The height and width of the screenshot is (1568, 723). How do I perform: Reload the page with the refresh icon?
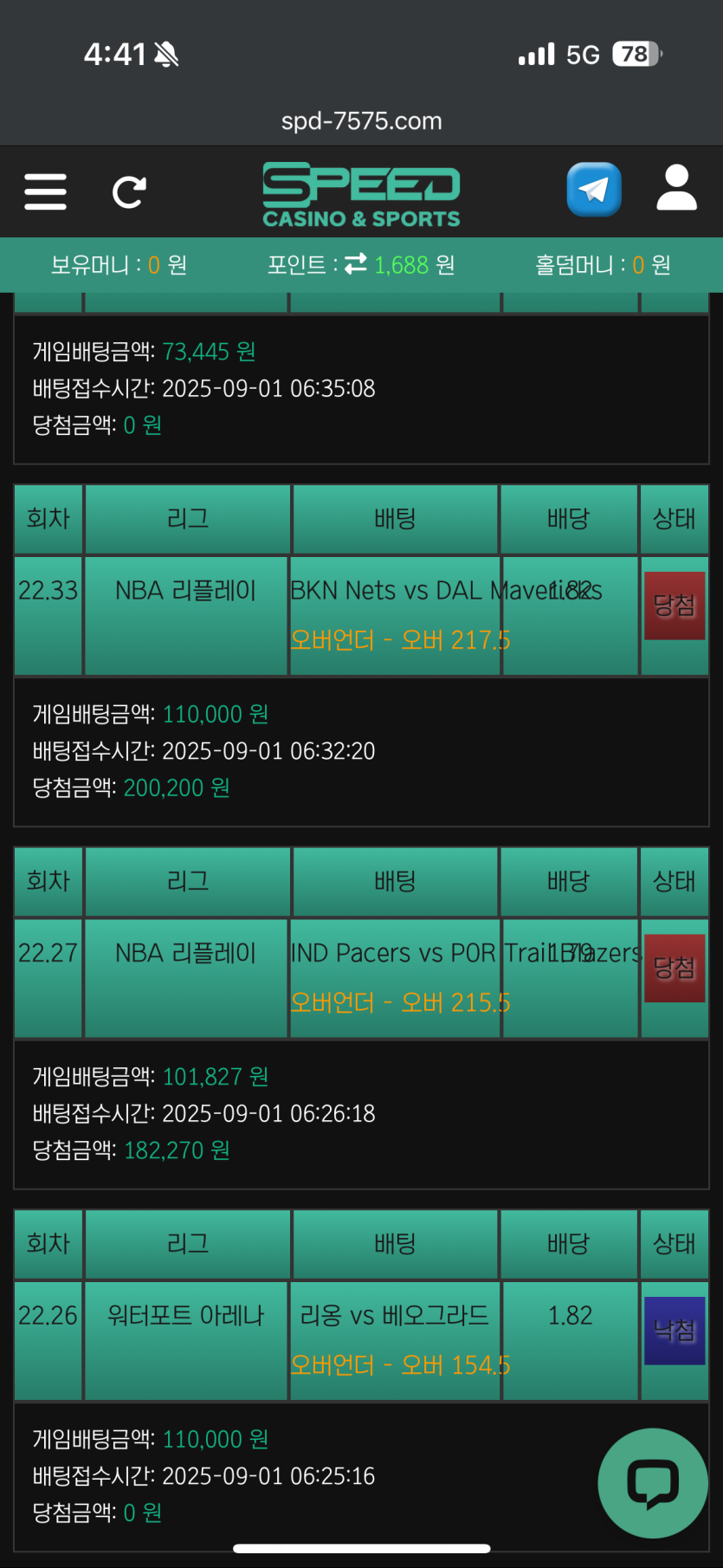pos(129,191)
